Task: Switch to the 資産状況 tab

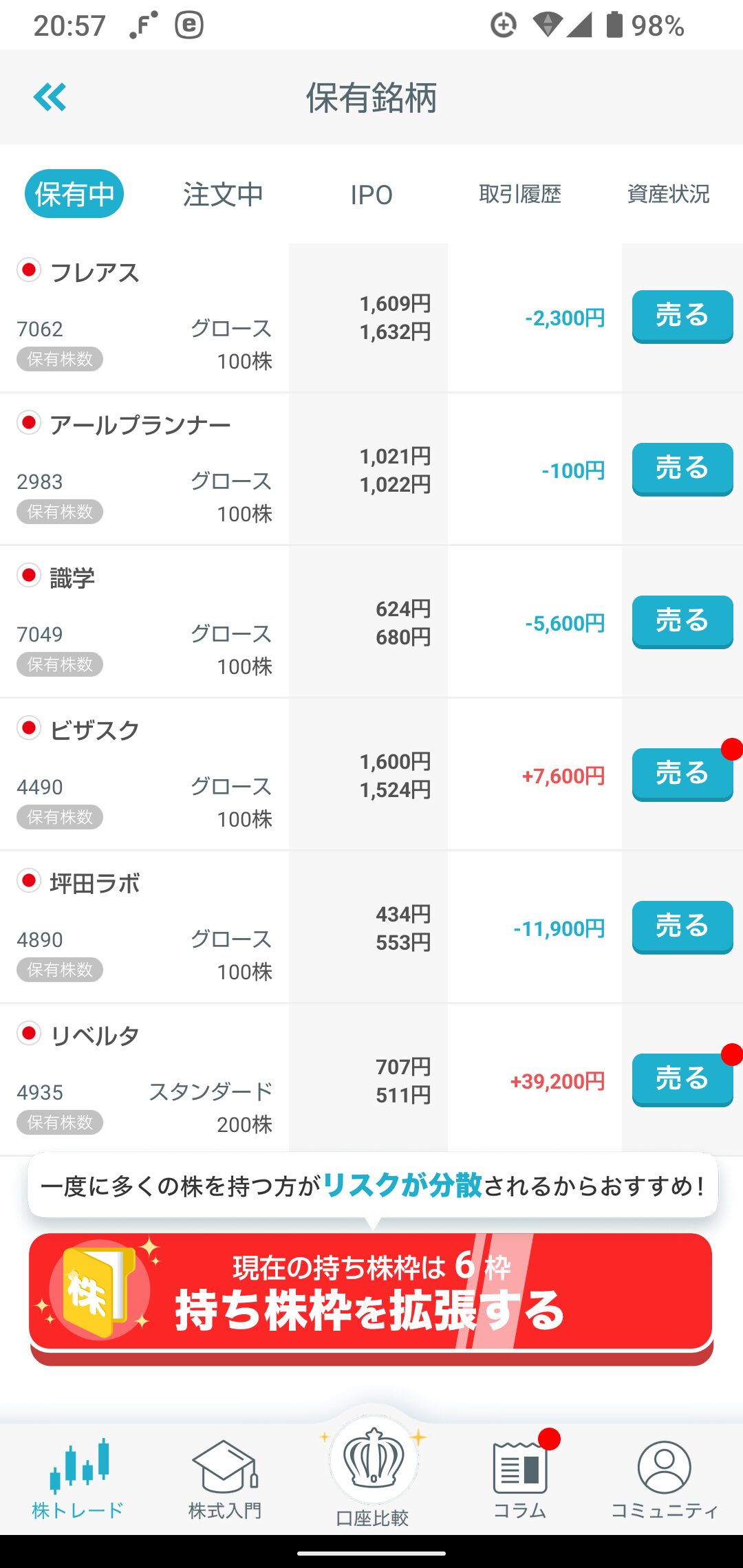Action: [669, 194]
